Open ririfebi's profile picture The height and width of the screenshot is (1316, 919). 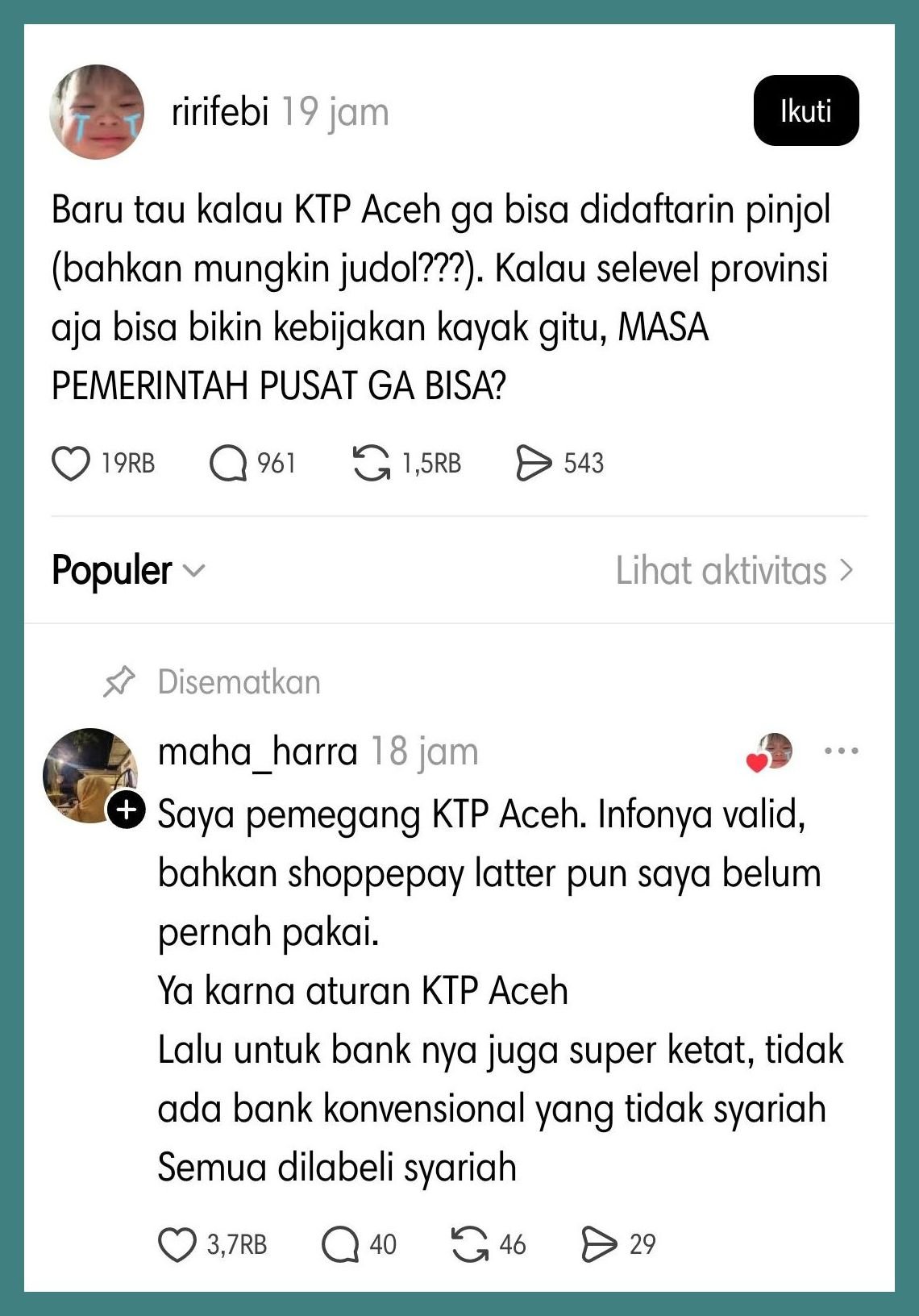[x=97, y=112]
